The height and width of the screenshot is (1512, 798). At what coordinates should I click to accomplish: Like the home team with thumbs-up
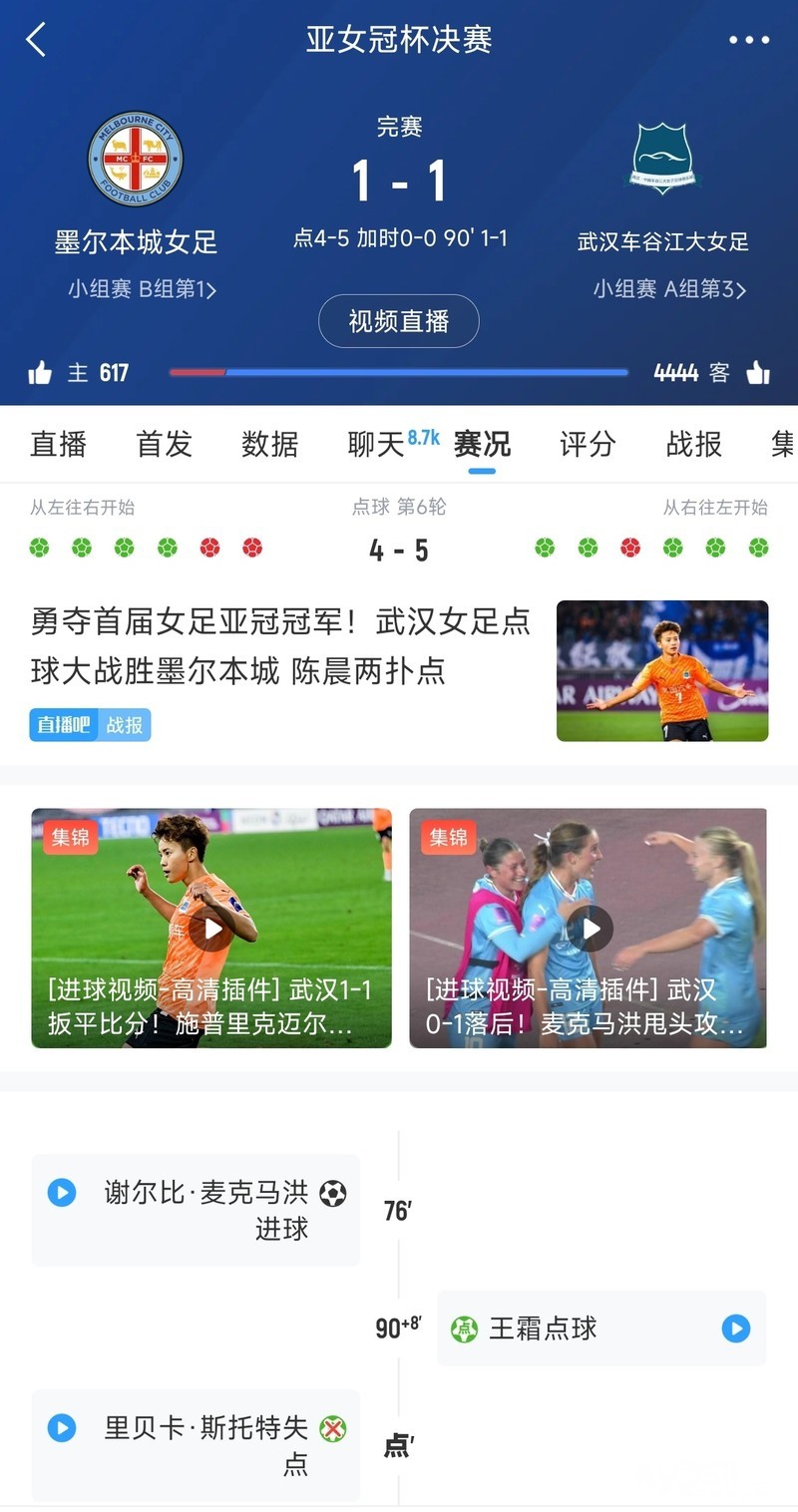click(40, 373)
